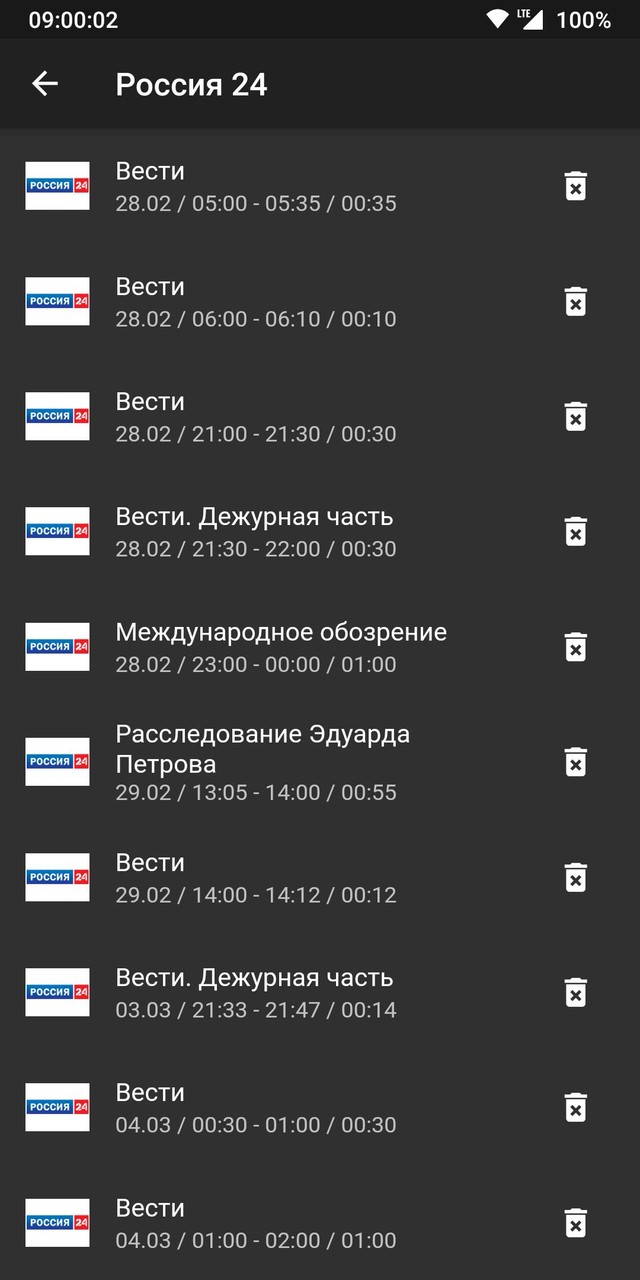Delete the Вести recording from 29.02 14:00

tap(575, 877)
